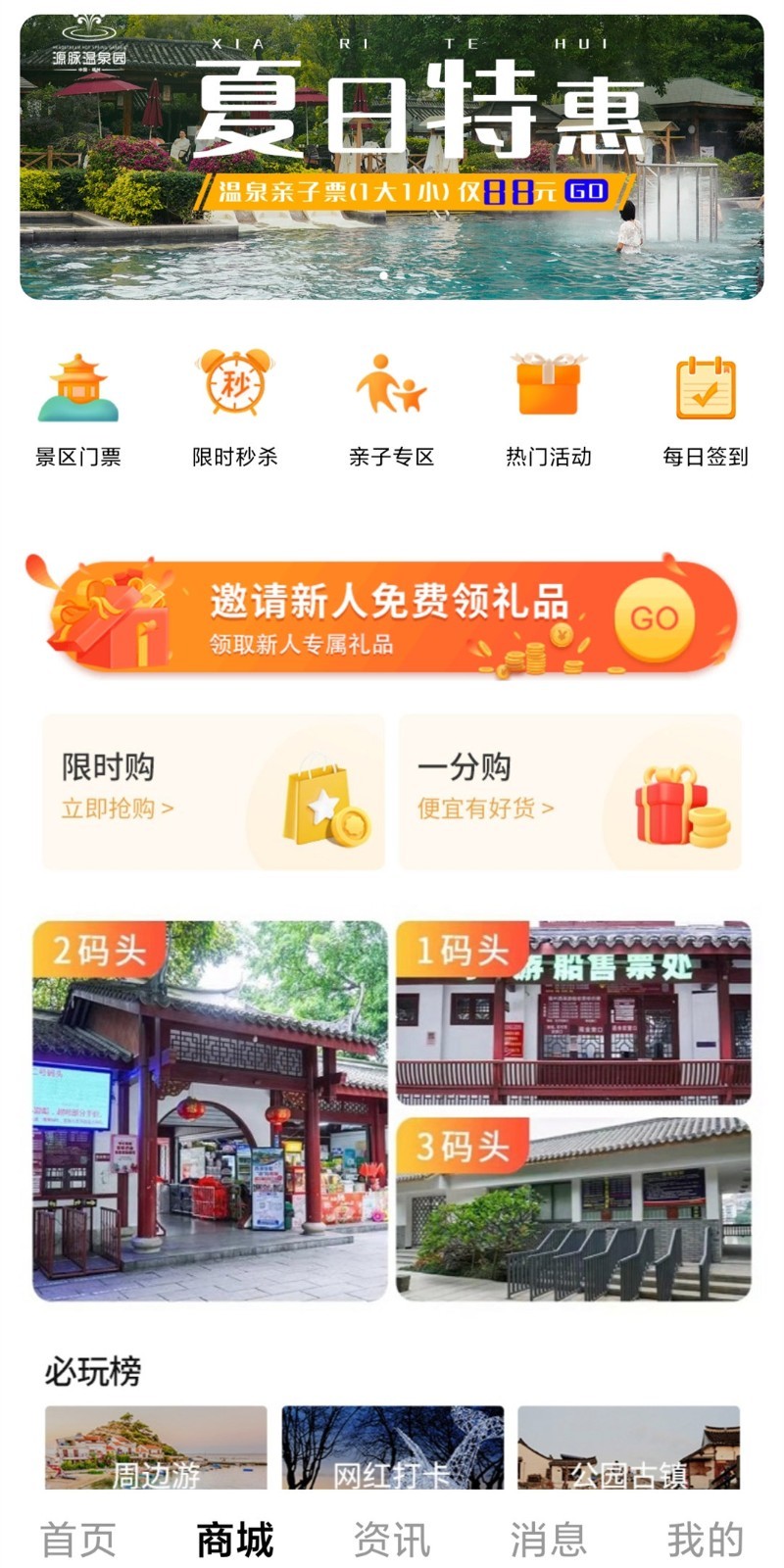Open the 一分购 card
Screen dimensions: 784x1568
[570, 792]
